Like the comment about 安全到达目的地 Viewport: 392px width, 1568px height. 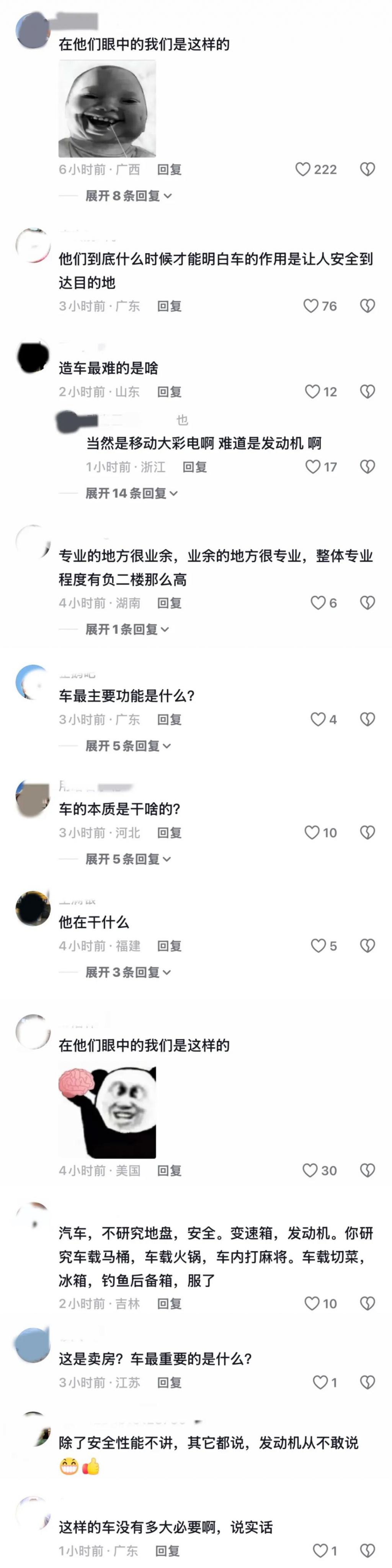point(311,306)
